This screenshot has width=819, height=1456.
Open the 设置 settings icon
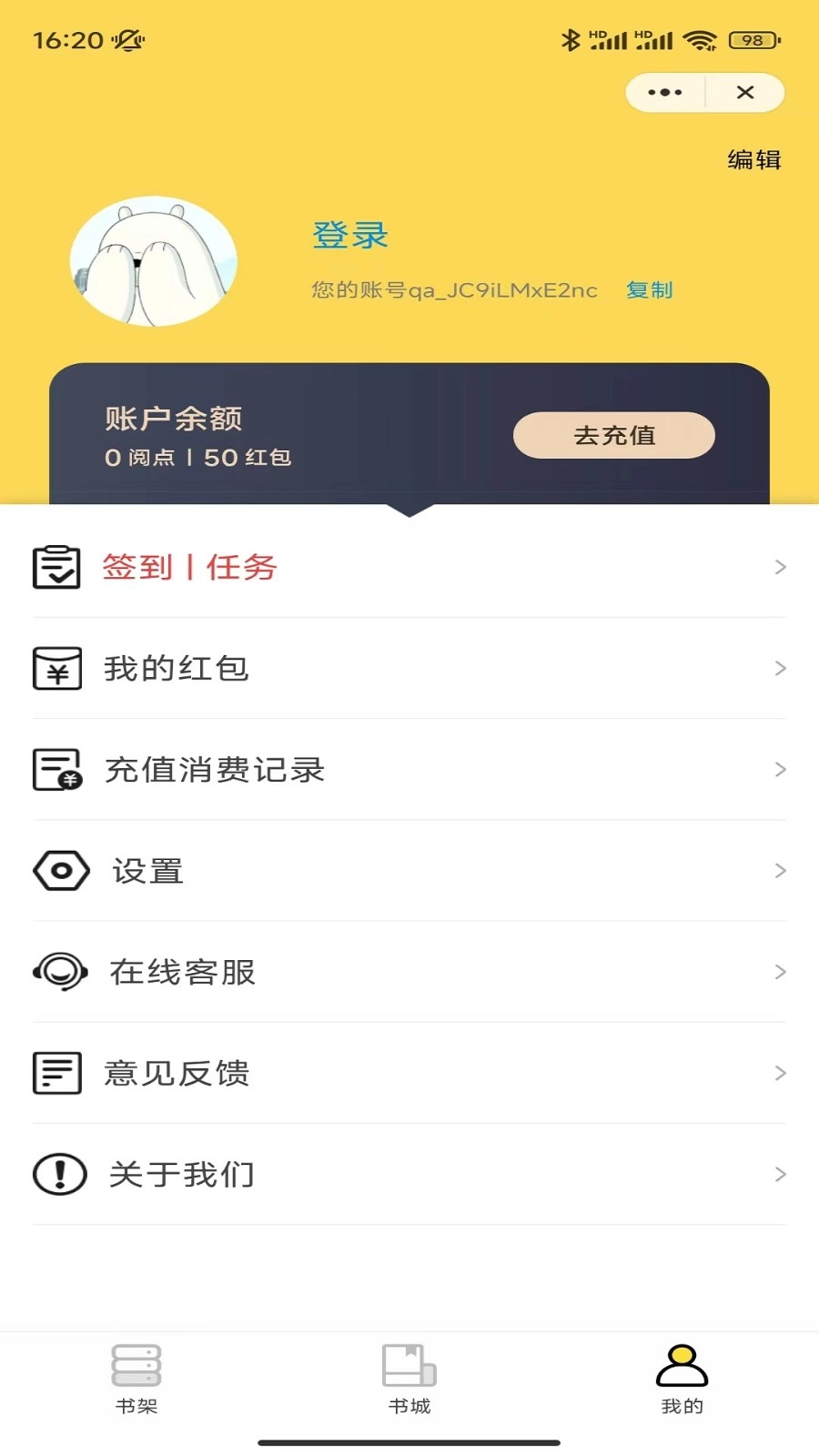click(x=58, y=871)
